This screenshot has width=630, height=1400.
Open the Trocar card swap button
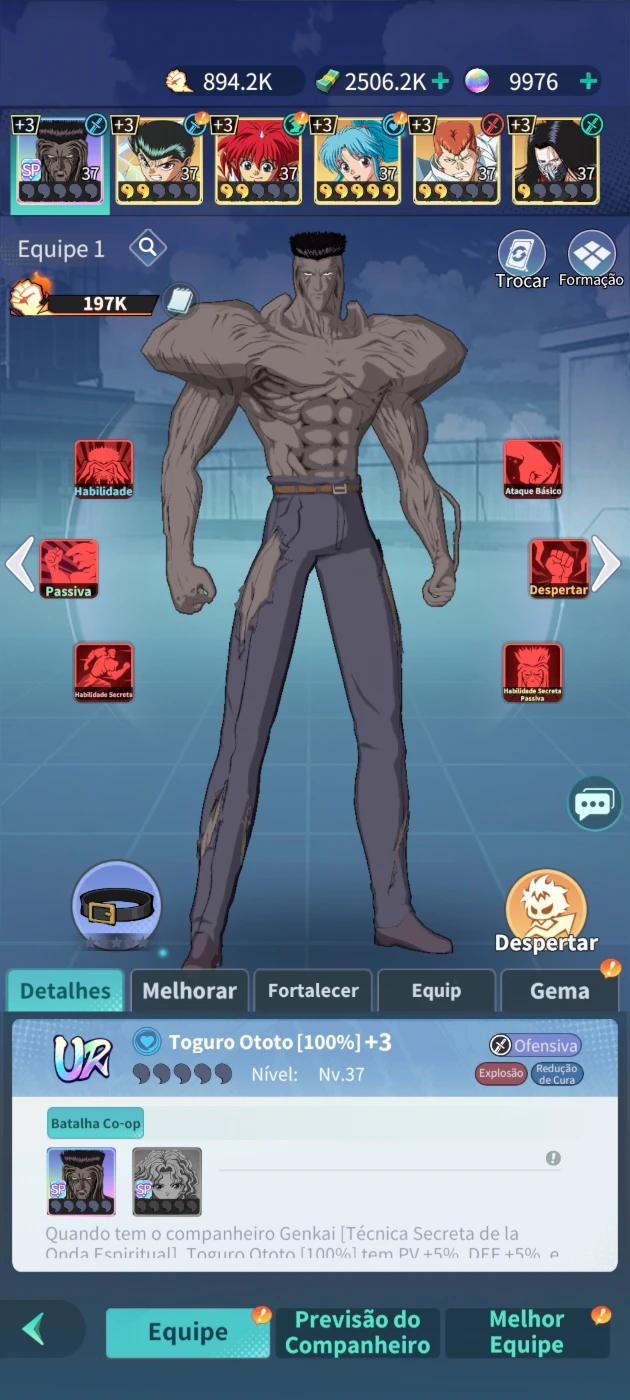tap(522, 259)
